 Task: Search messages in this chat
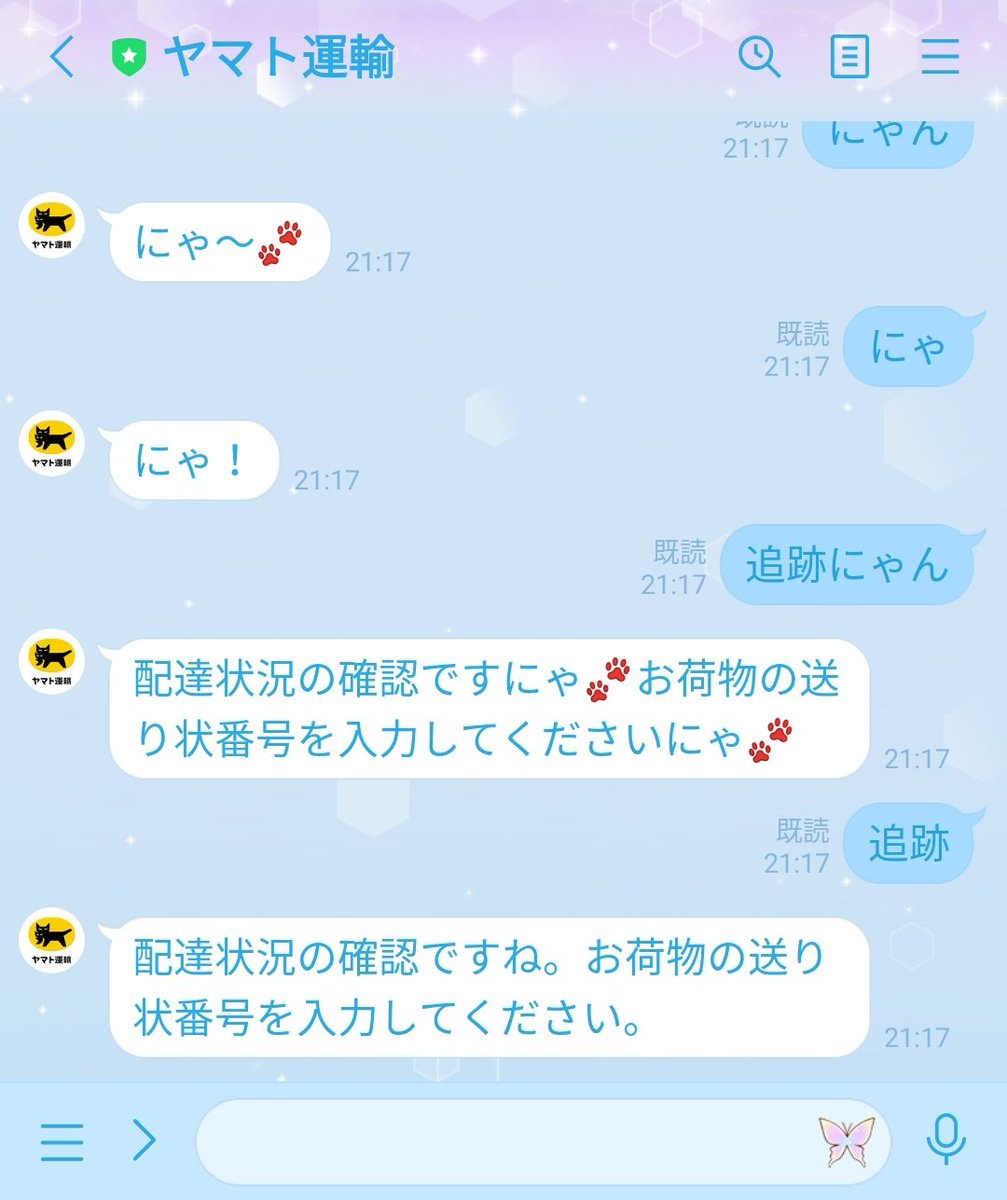point(759,58)
